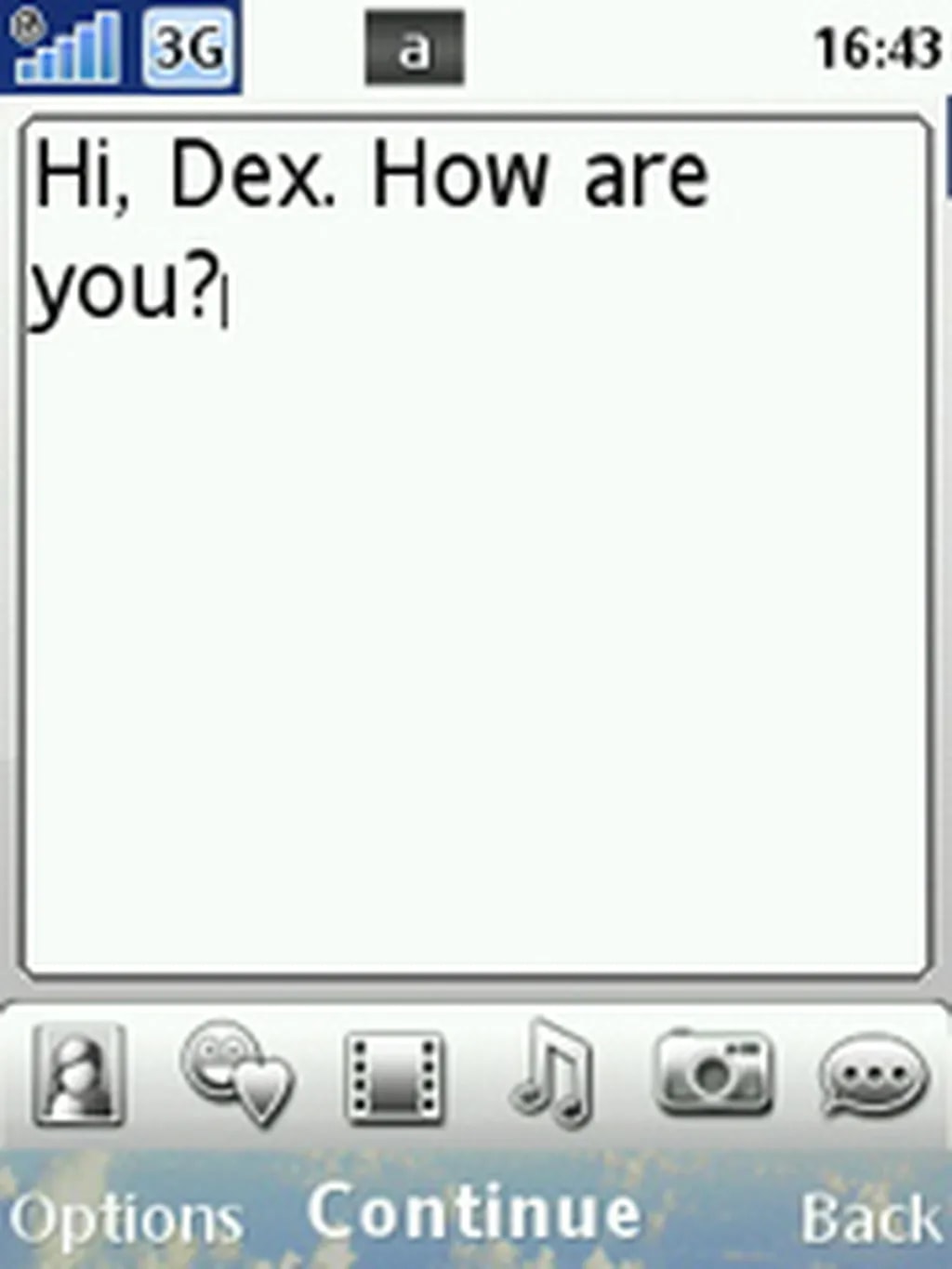The height and width of the screenshot is (1269, 952).
Task: Select Continue to proceed with the message
Action: 474,1212
